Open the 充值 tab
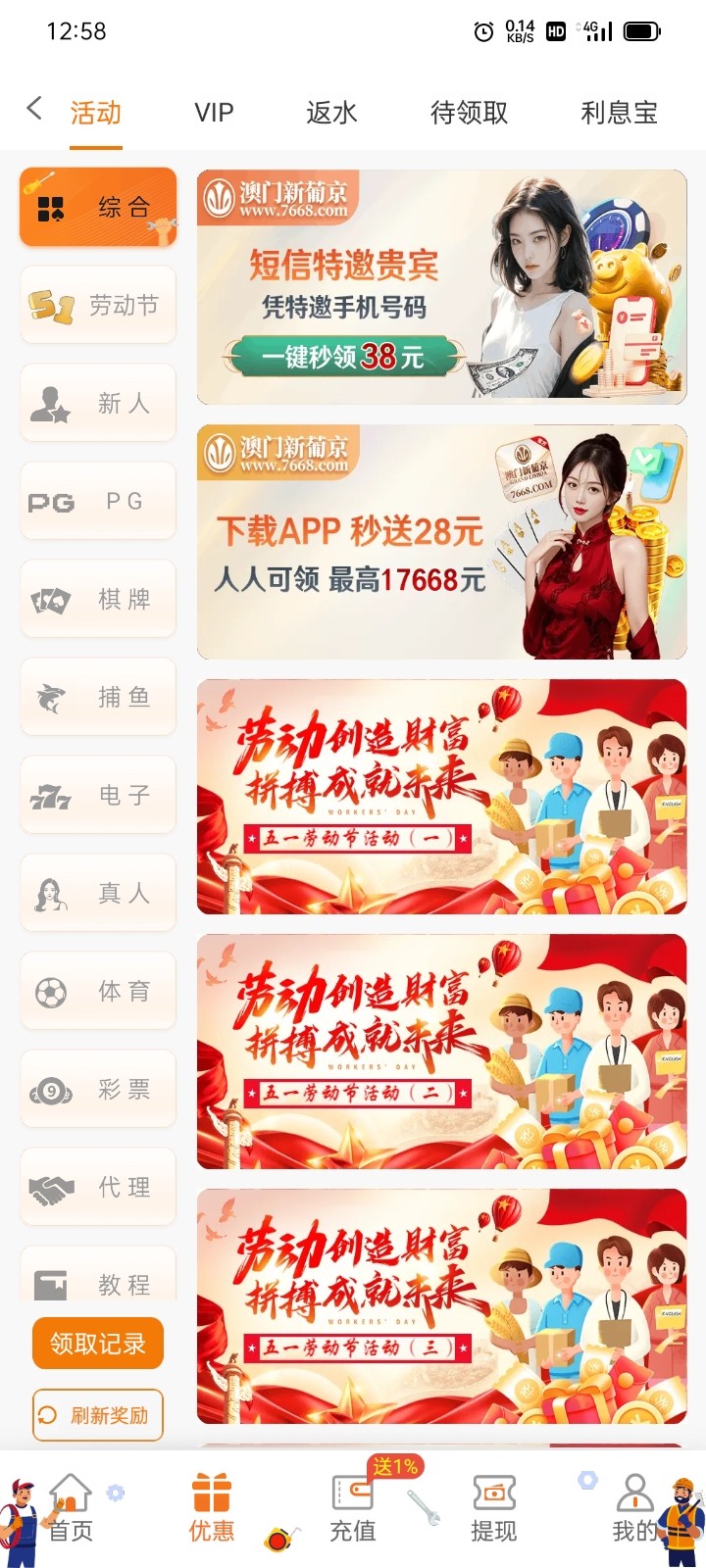This screenshot has height=1568, width=706. coord(352,1509)
